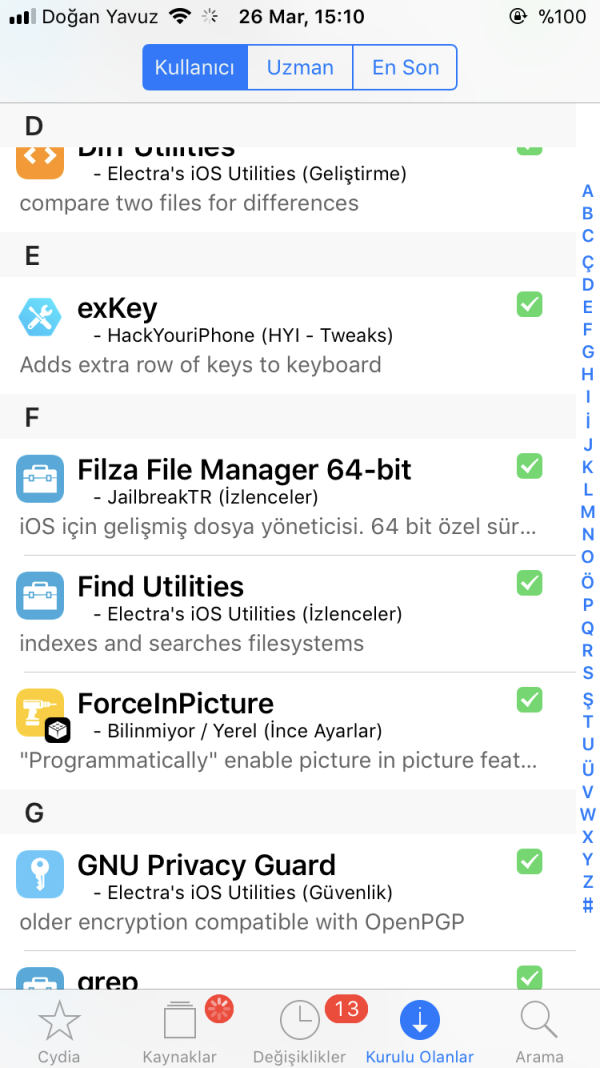Jump to letter M in the index
Screen dimensions: 600x1068
coord(588,512)
